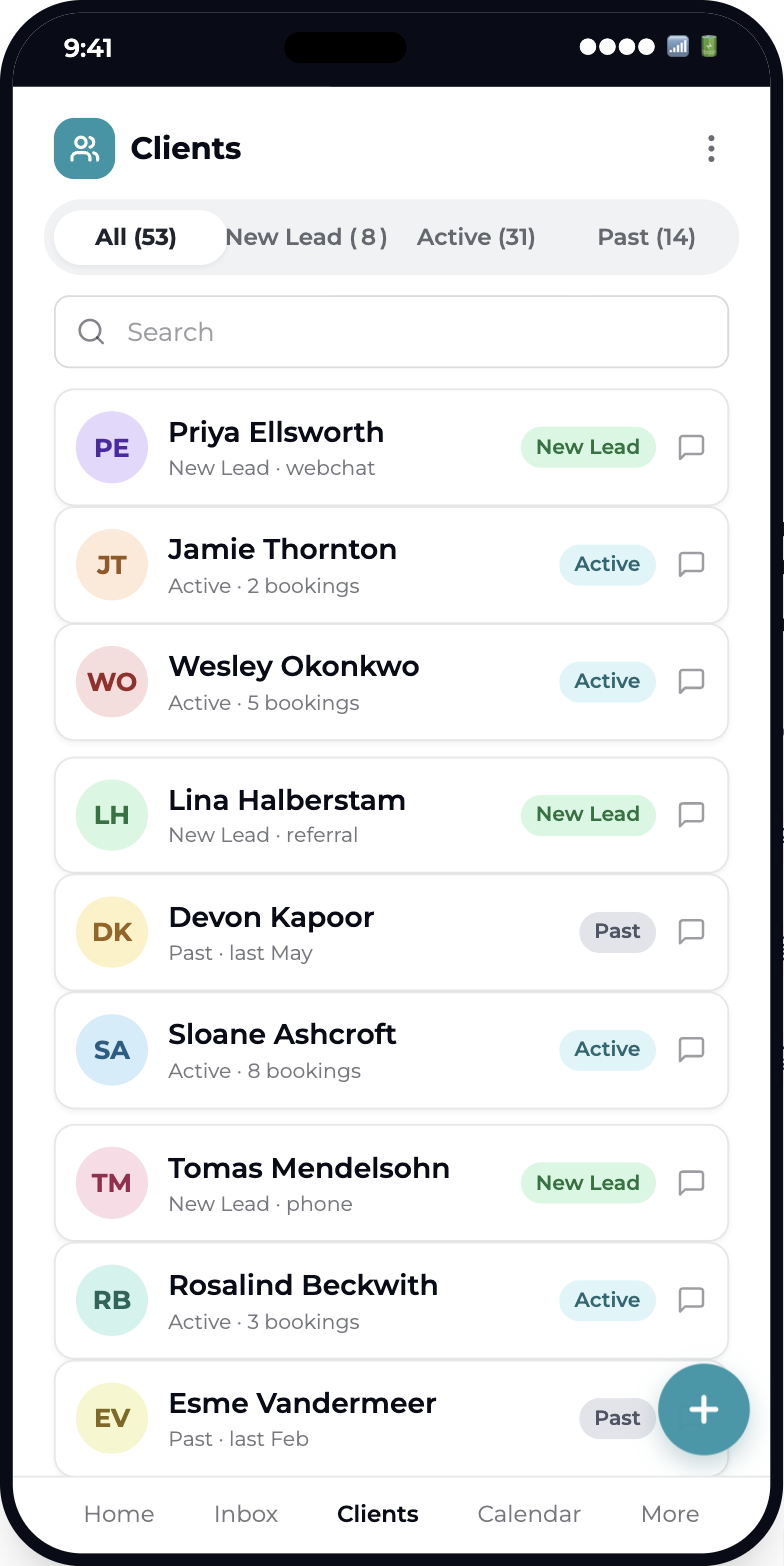The height and width of the screenshot is (1566, 784).
Task: Message Jamie Thornton via chat icon
Action: [x=692, y=564]
